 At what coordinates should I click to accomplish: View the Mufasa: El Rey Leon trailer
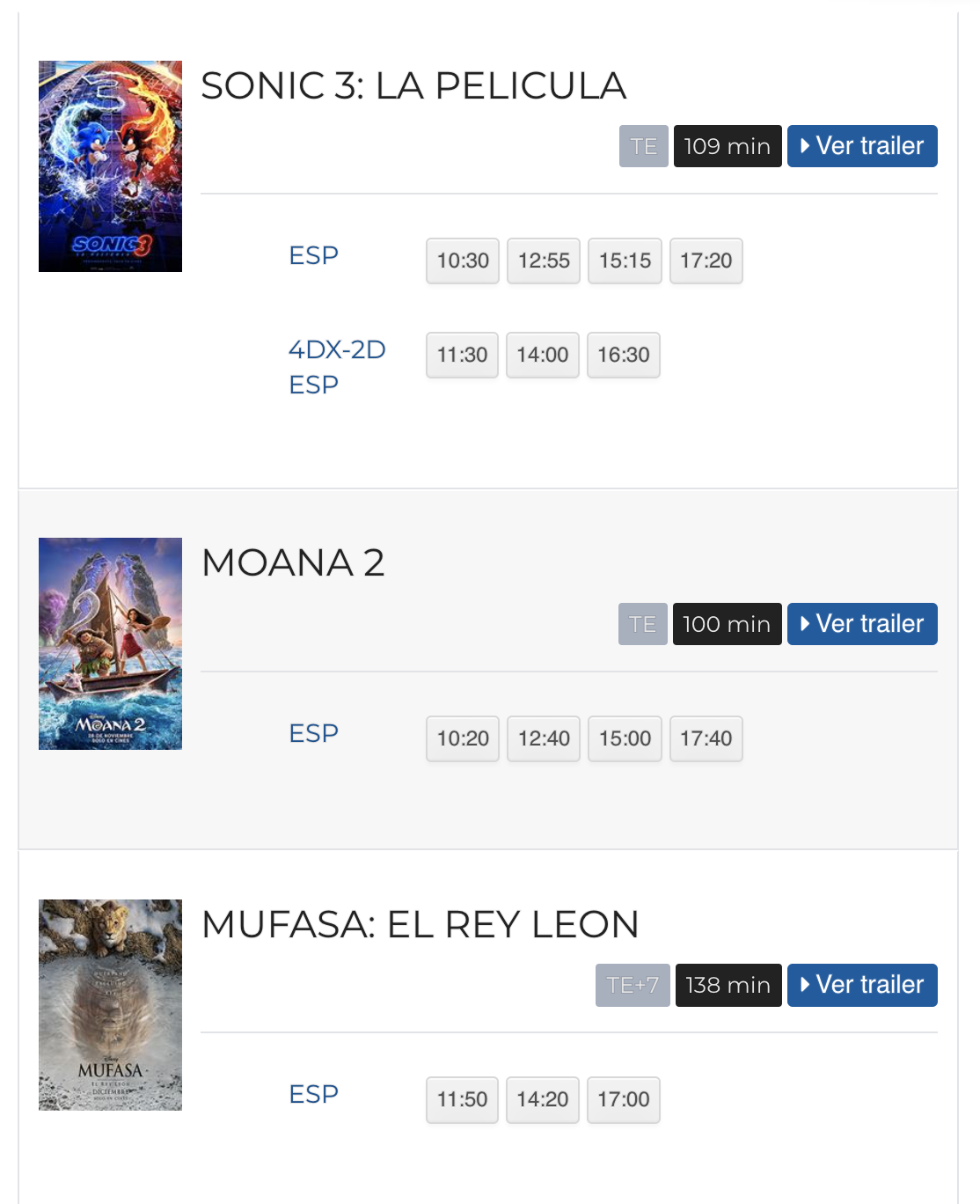pos(861,985)
